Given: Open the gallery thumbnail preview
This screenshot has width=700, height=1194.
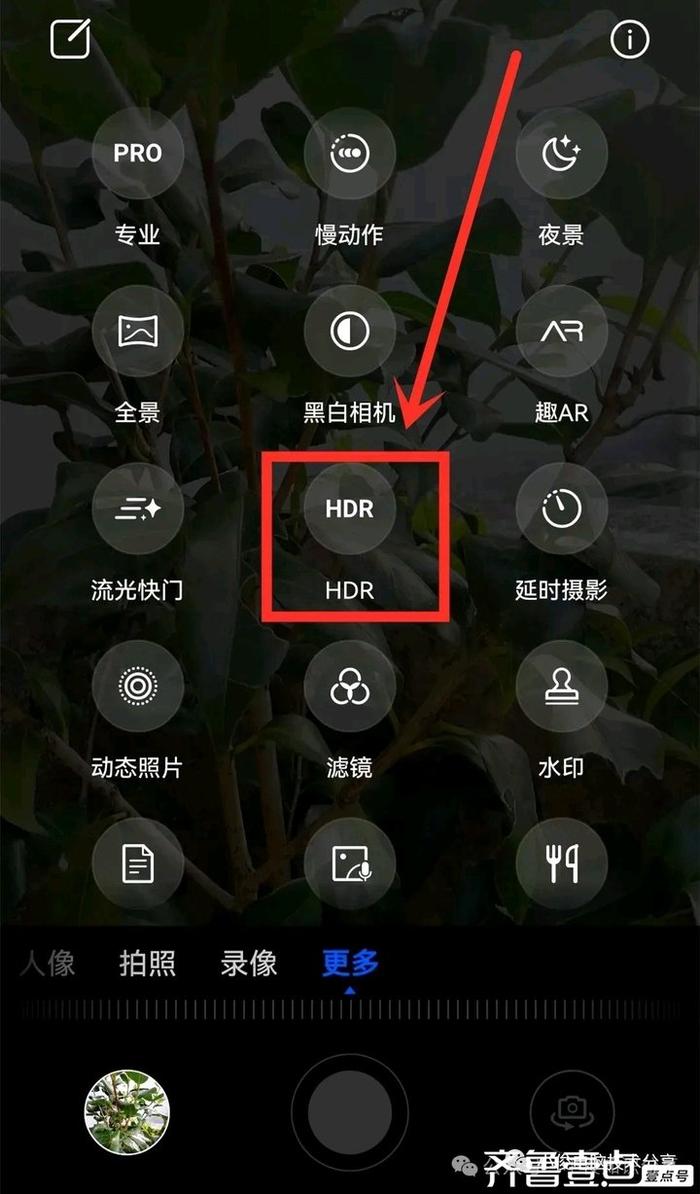Looking at the screenshot, I should click(126, 1112).
